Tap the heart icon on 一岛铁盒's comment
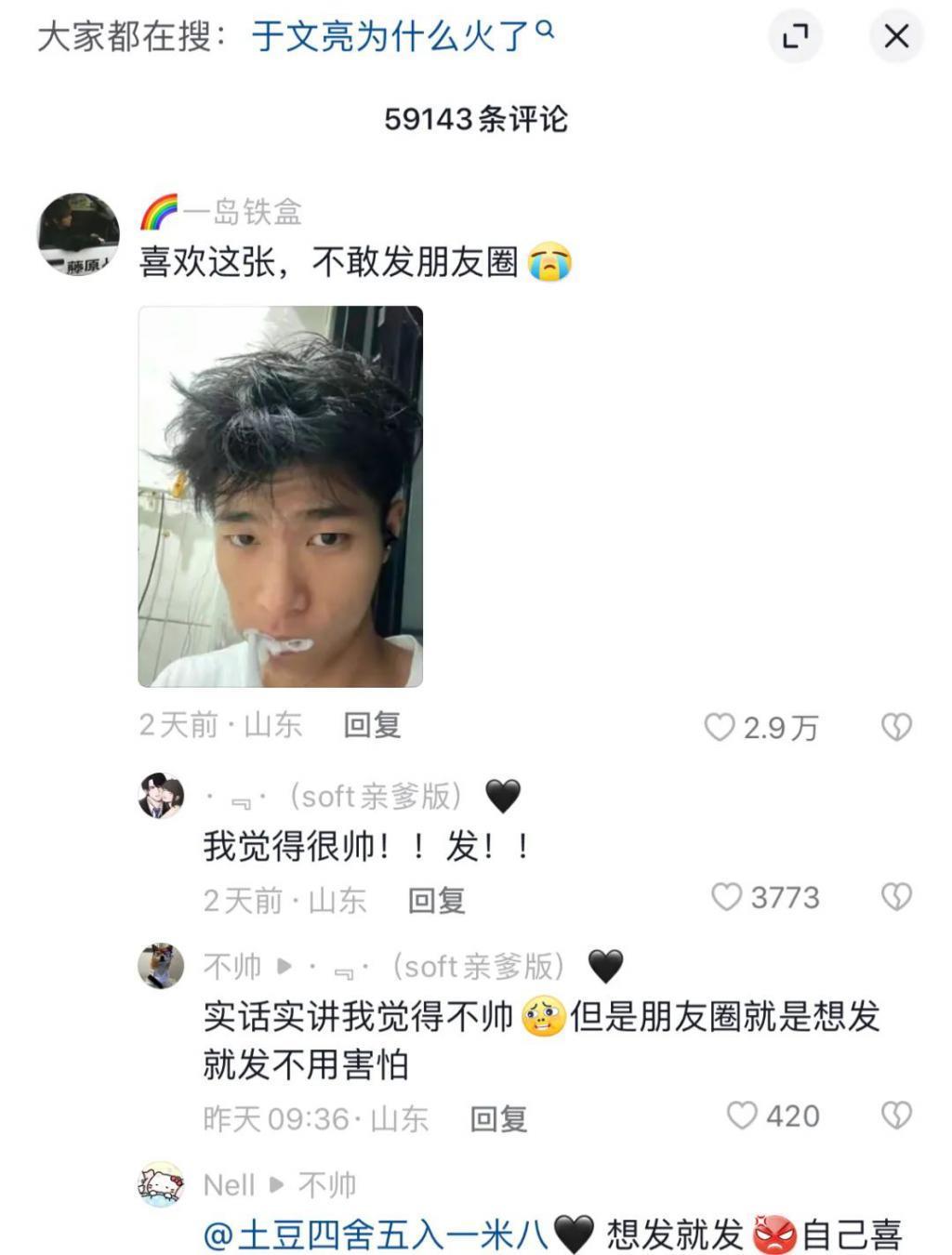Image resolution: width=952 pixels, height=1255 pixels. (x=721, y=725)
